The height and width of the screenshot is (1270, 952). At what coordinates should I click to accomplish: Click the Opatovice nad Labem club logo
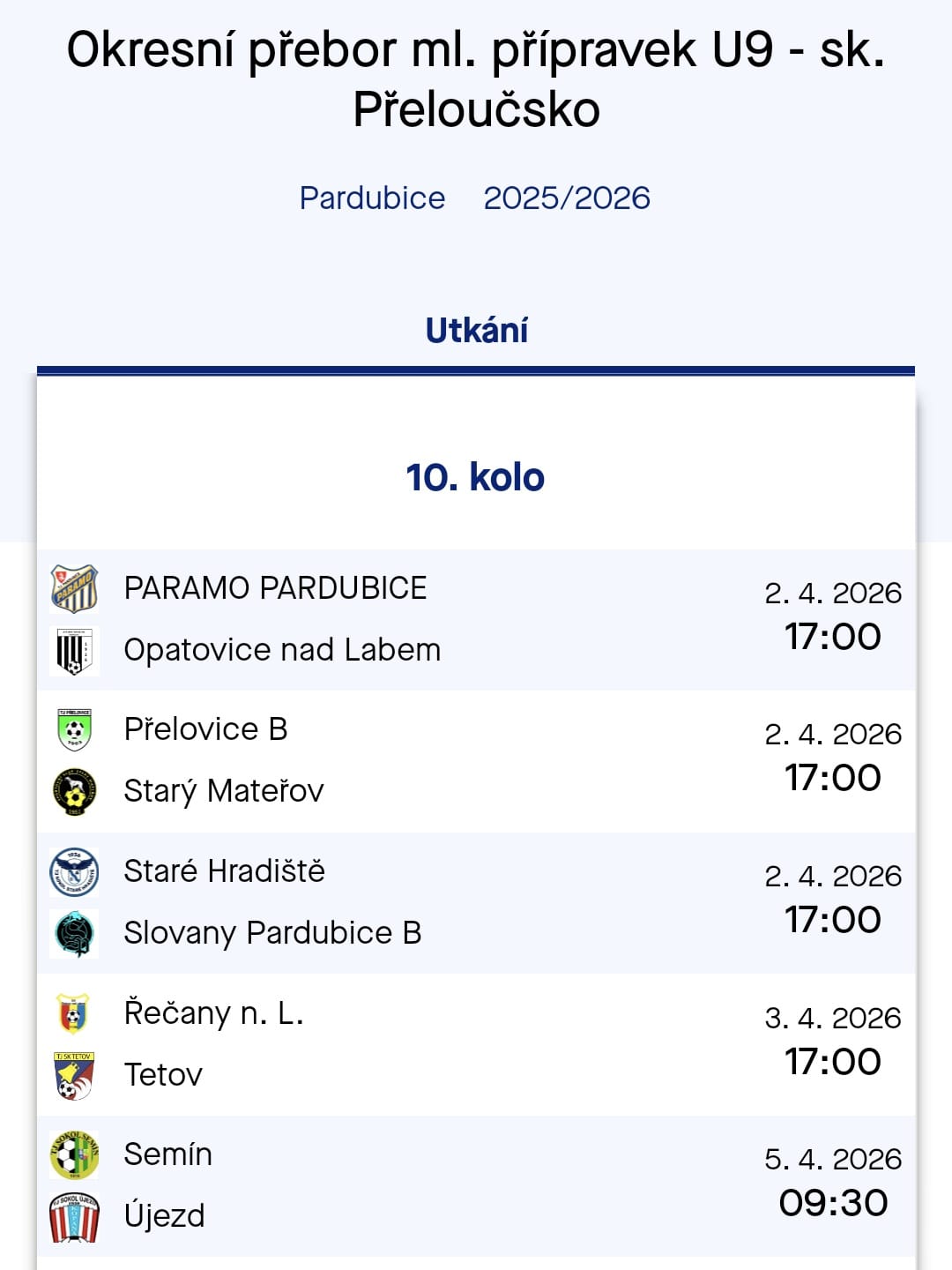[74, 650]
